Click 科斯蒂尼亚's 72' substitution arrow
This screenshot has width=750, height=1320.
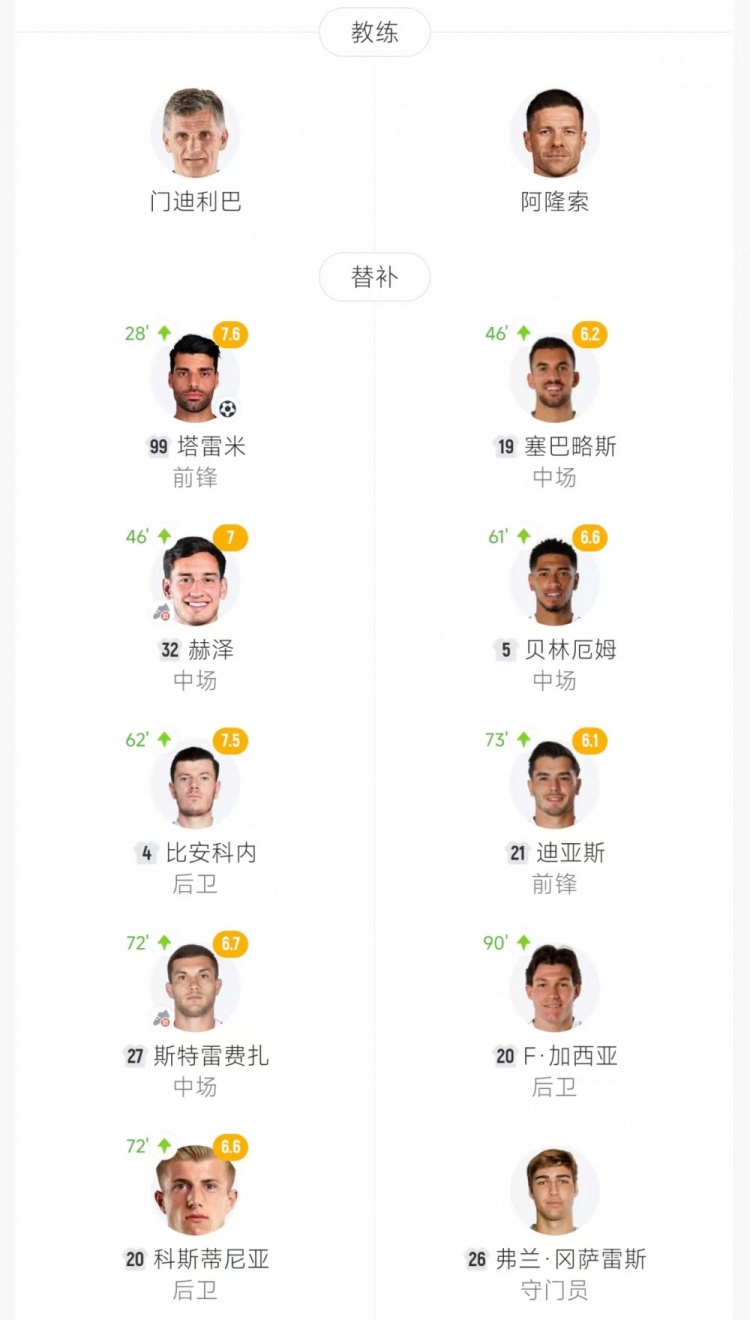tap(162, 1145)
